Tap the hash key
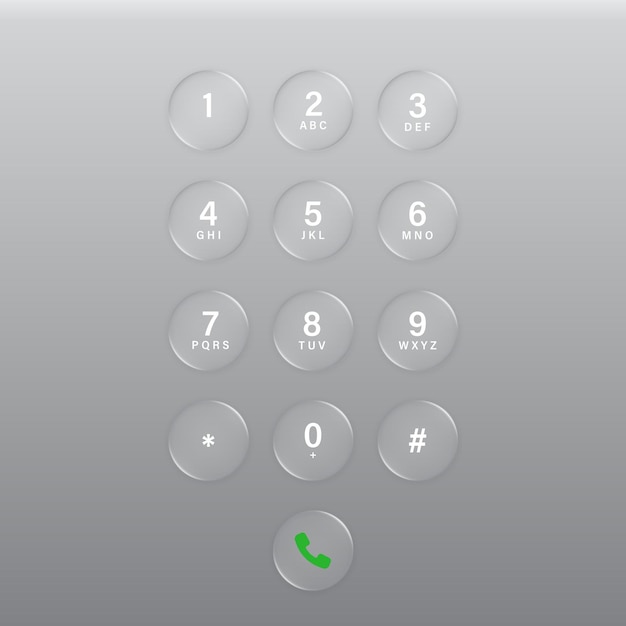This screenshot has height=626, width=626. click(x=417, y=440)
